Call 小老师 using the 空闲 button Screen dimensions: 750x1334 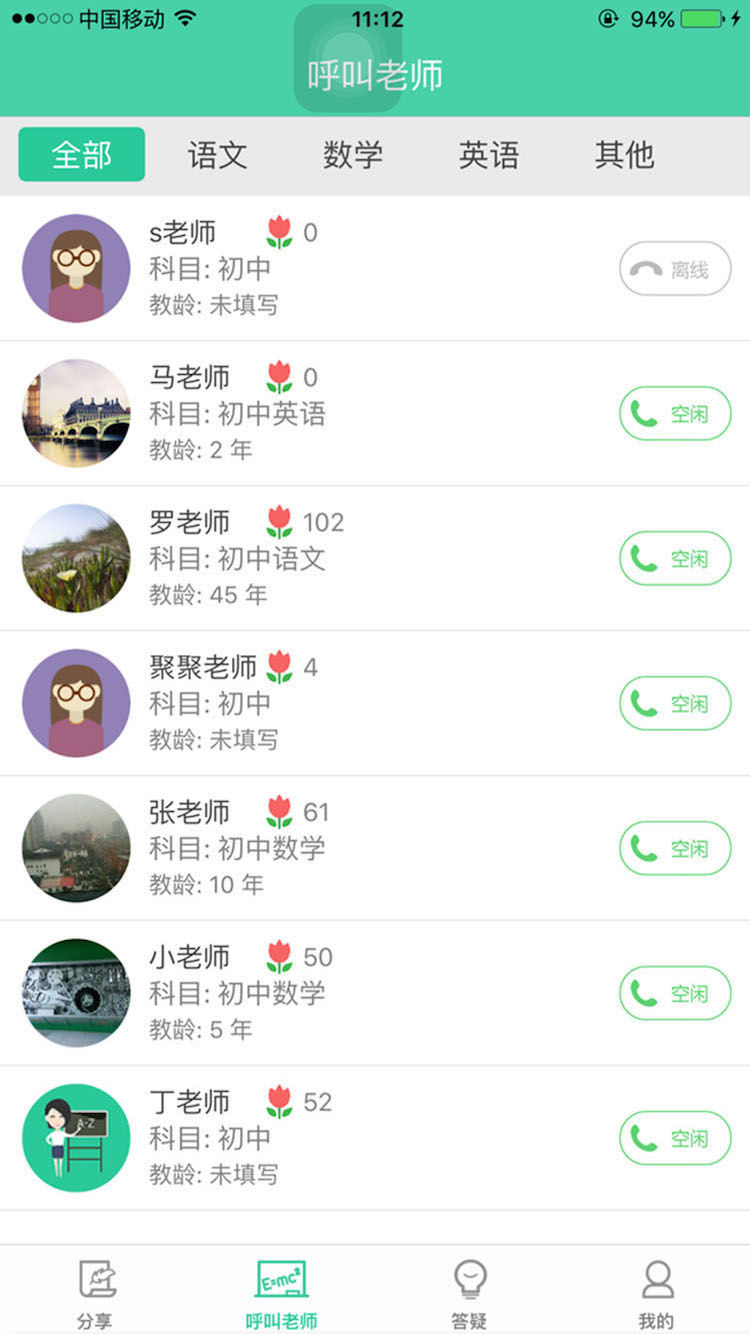click(675, 994)
